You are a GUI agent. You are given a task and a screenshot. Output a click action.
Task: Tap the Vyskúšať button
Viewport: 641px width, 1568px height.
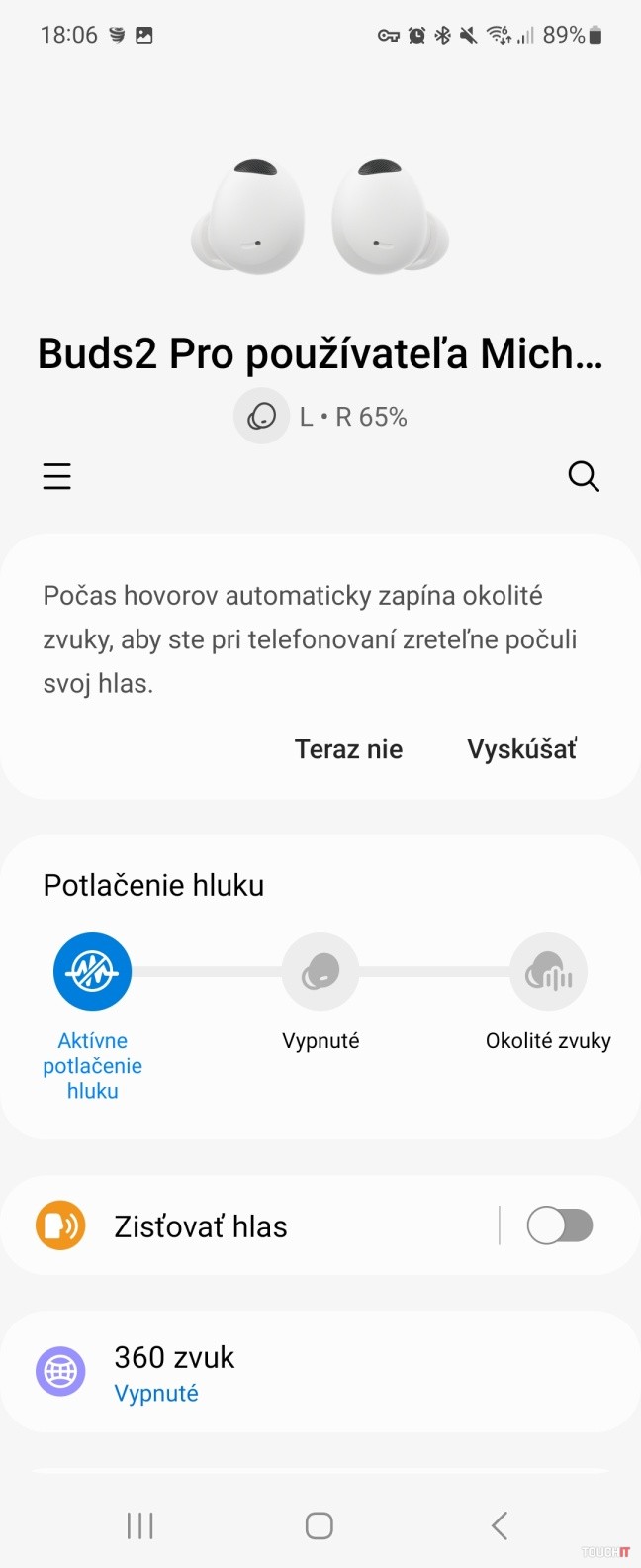(x=521, y=749)
